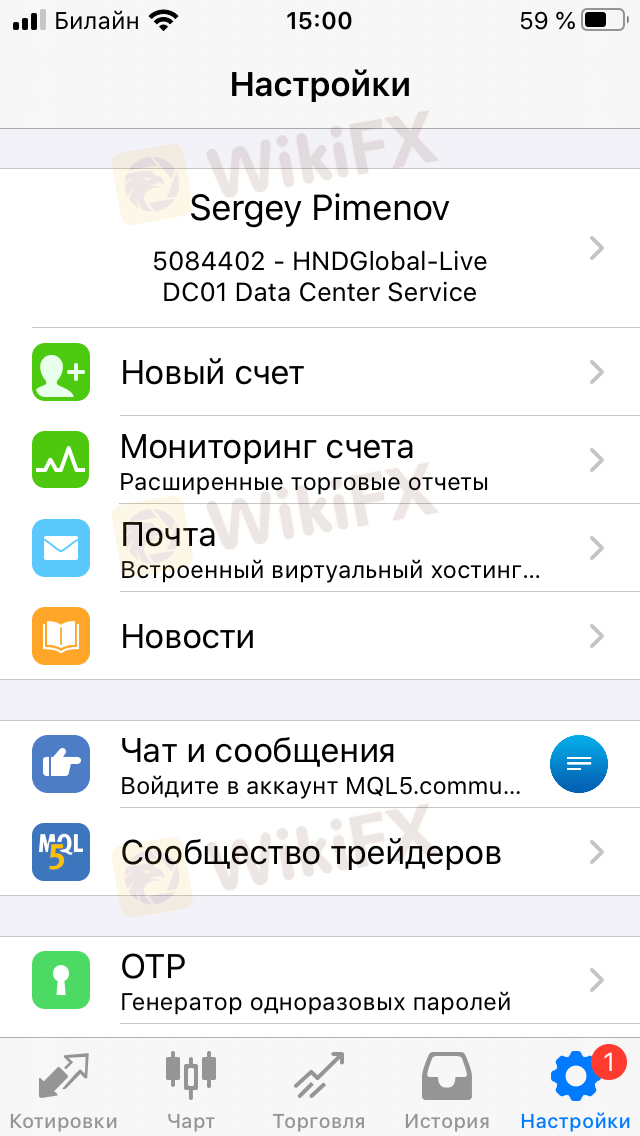Open the Новый счет row
640x1136 pixels.
320,372
